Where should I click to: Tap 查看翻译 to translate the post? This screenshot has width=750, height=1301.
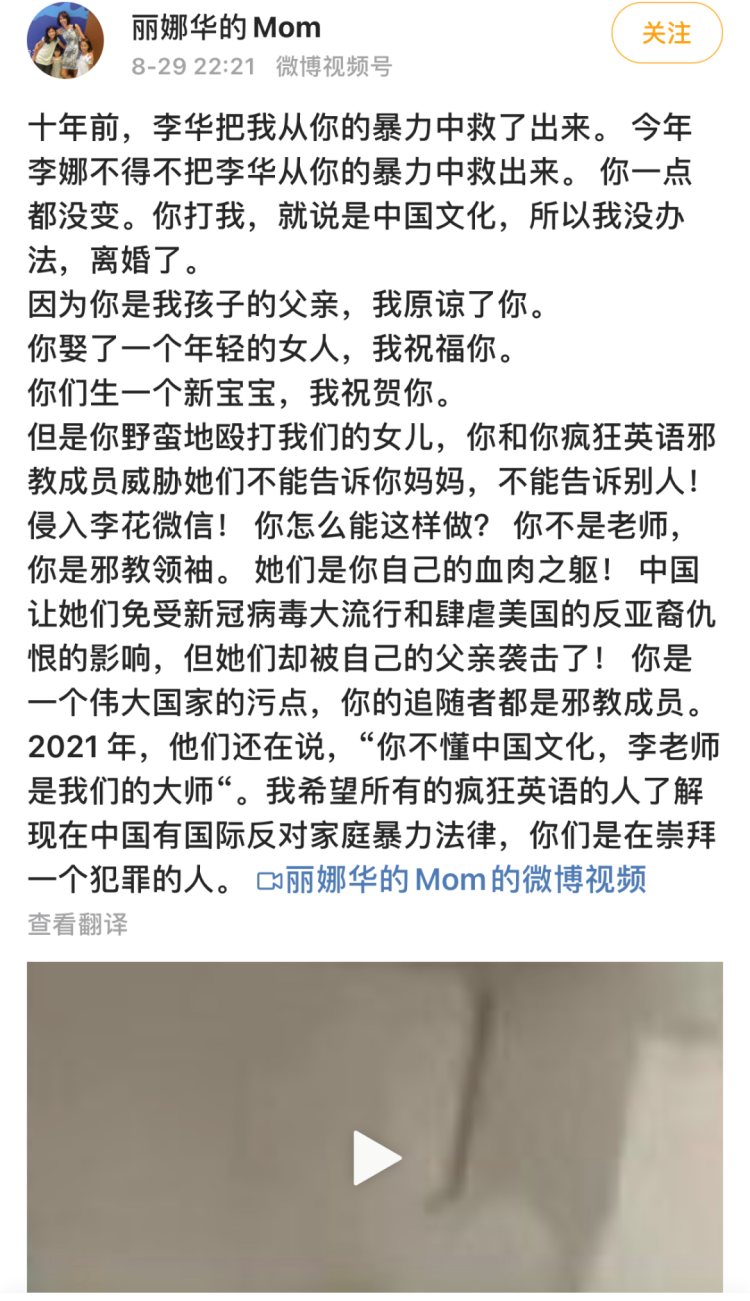point(77,924)
